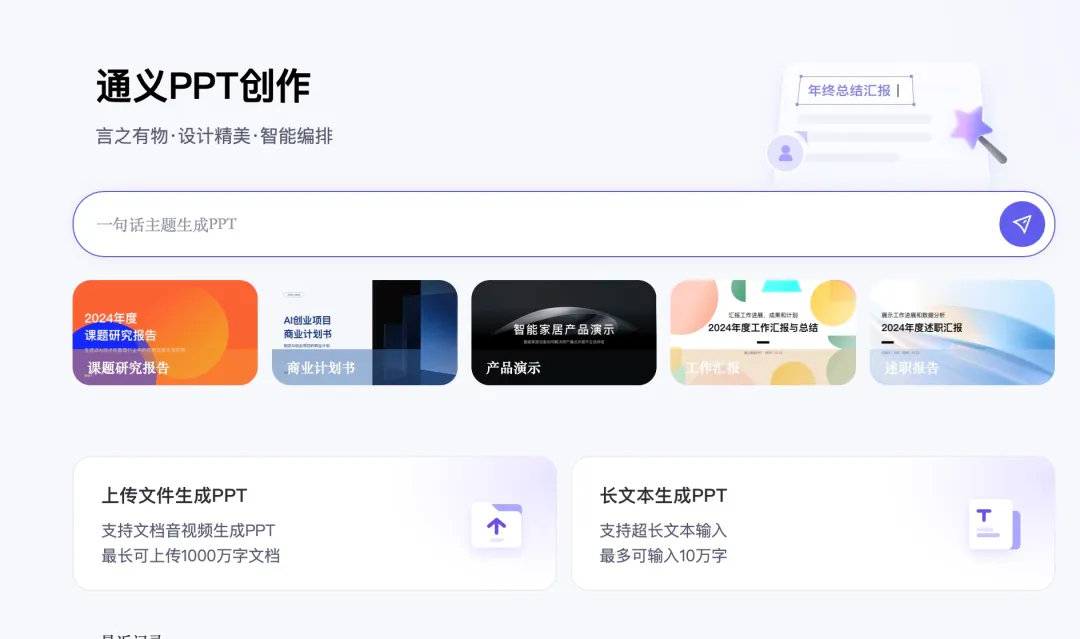Select the 课题研究报告 template card
This screenshot has height=639, width=1080.
click(165, 332)
